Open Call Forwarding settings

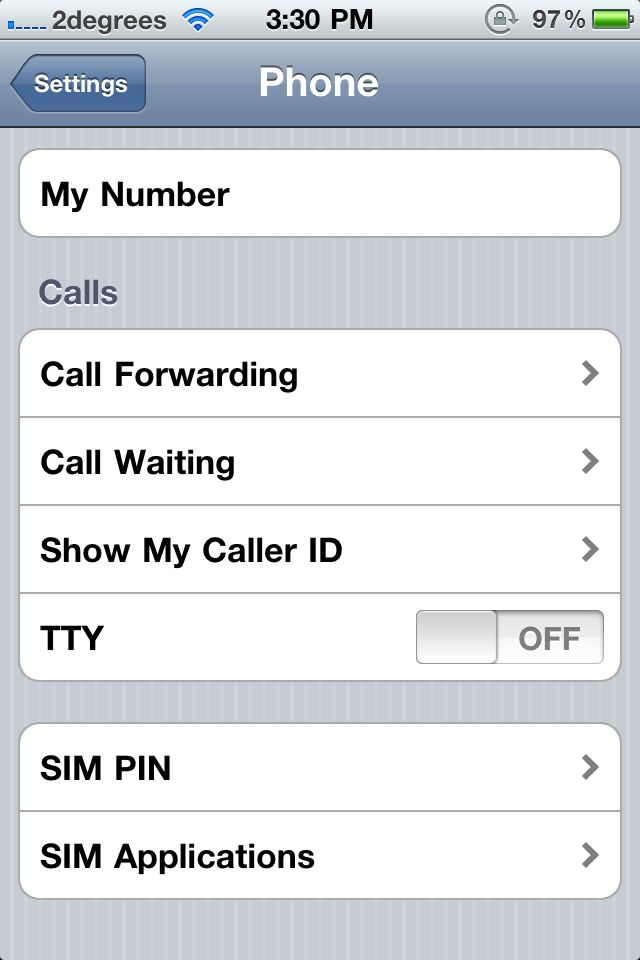point(320,374)
